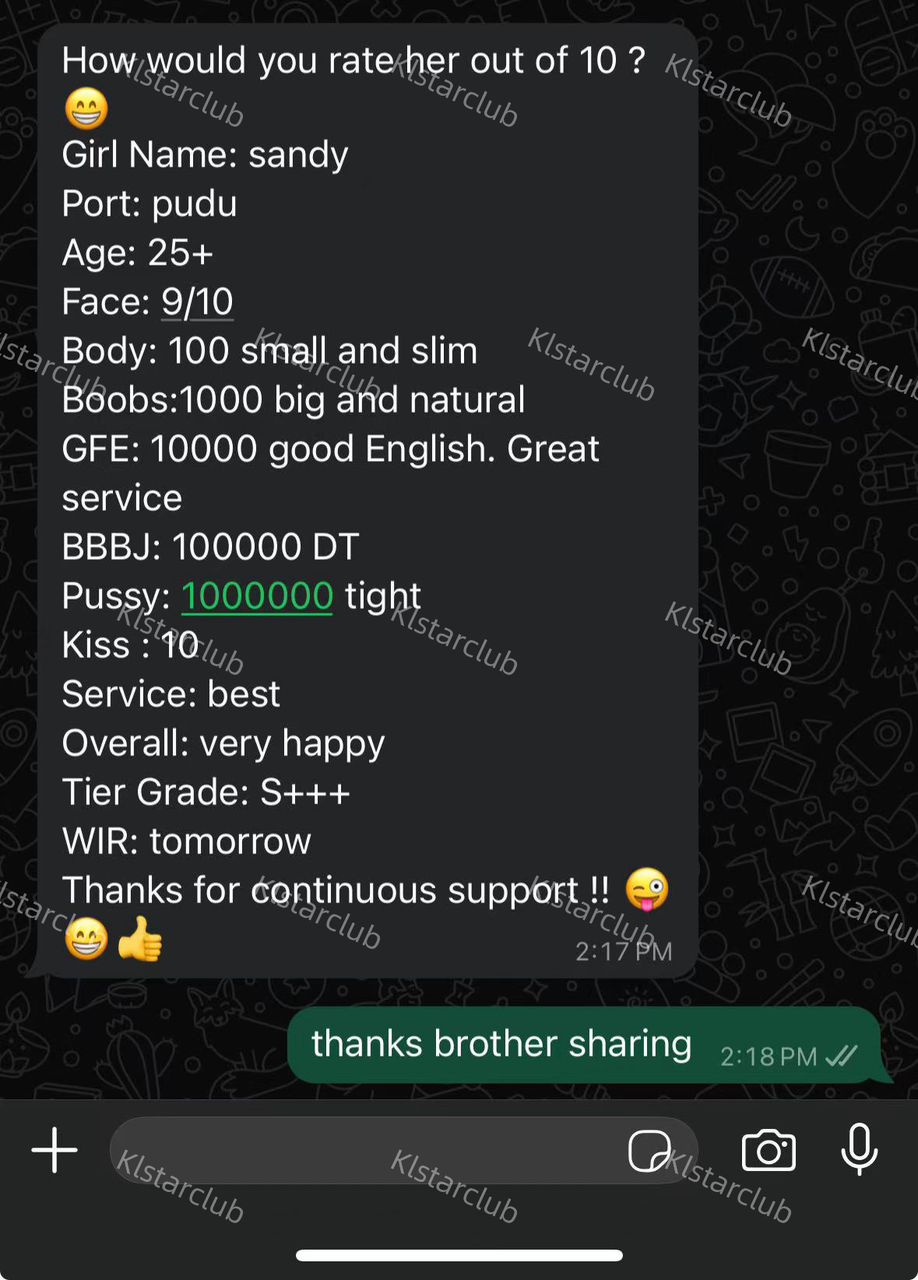Tap the microphone to record voice
The height and width of the screenshot is (1280, 918).
pyautogui.click(x=859, y=1149)
